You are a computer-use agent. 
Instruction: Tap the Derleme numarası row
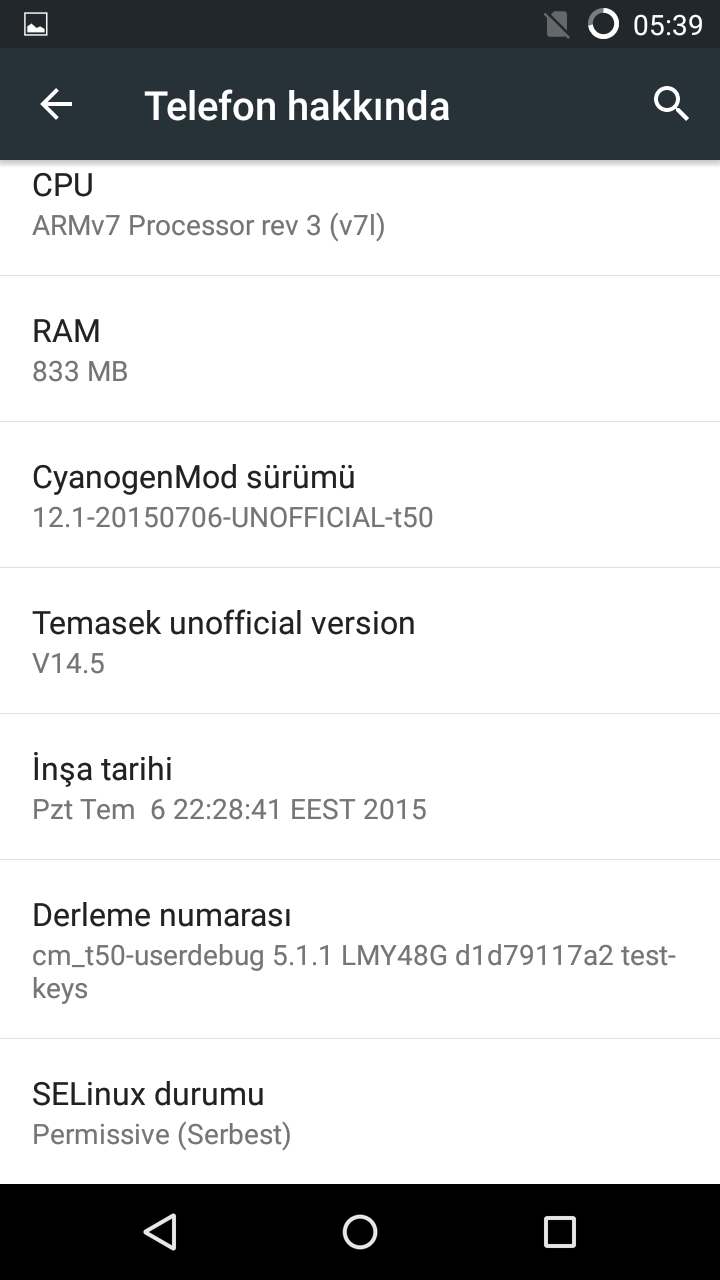tap(360, 949)
